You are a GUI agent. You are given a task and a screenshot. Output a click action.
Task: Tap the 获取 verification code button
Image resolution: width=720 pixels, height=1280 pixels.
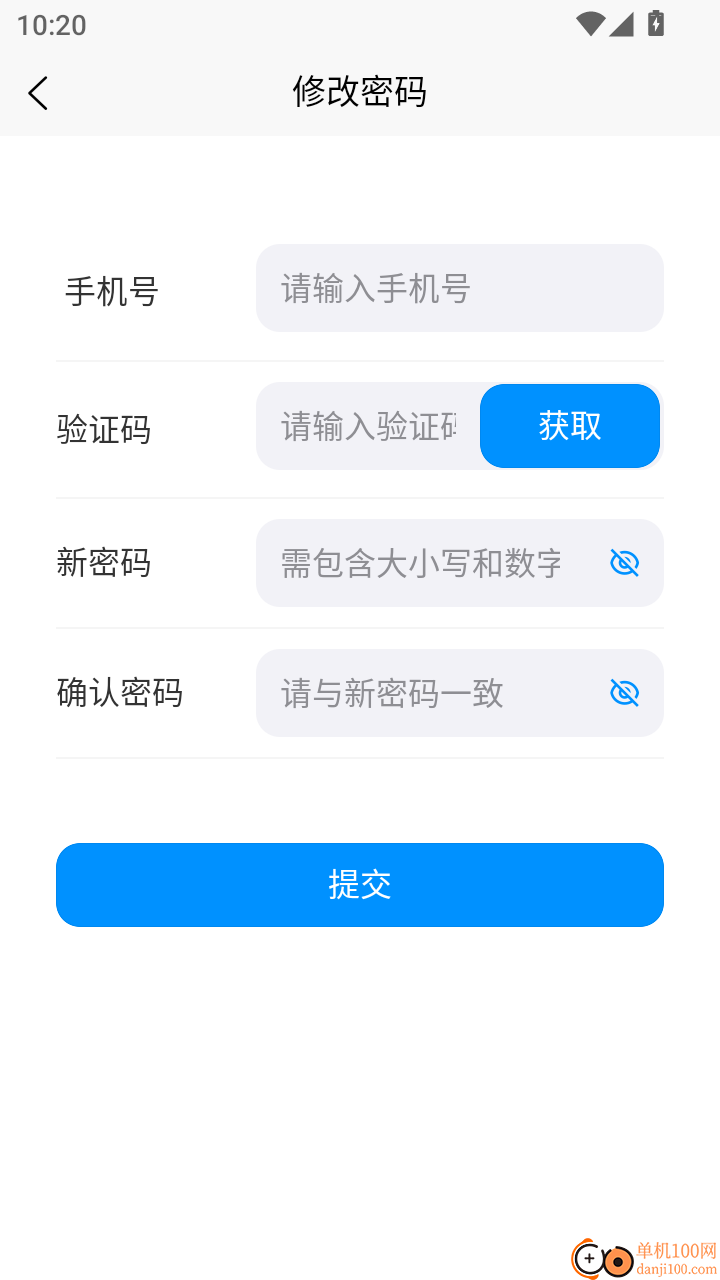pyautogui.click(x=570, y=425)
